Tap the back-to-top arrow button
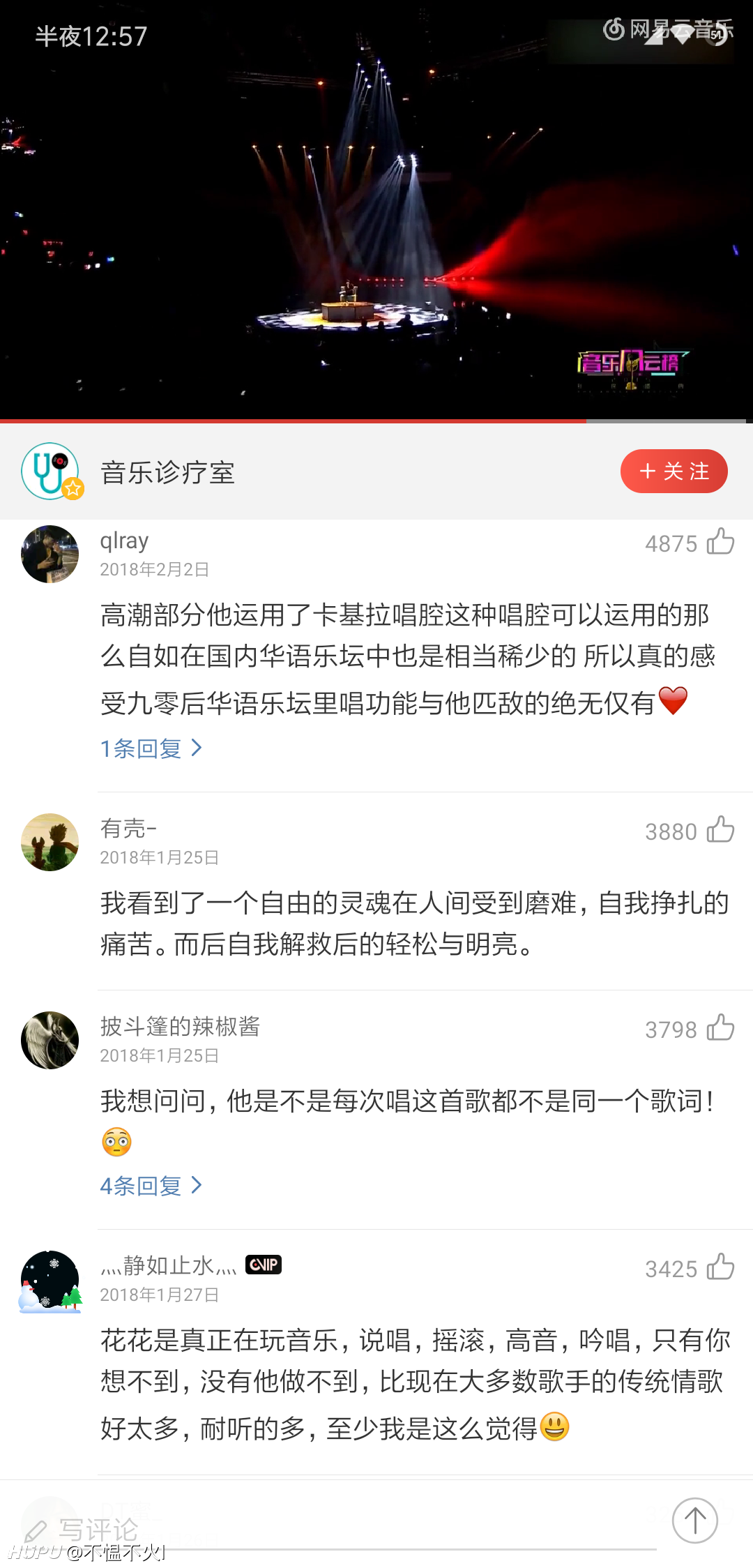 (694, 1521)
